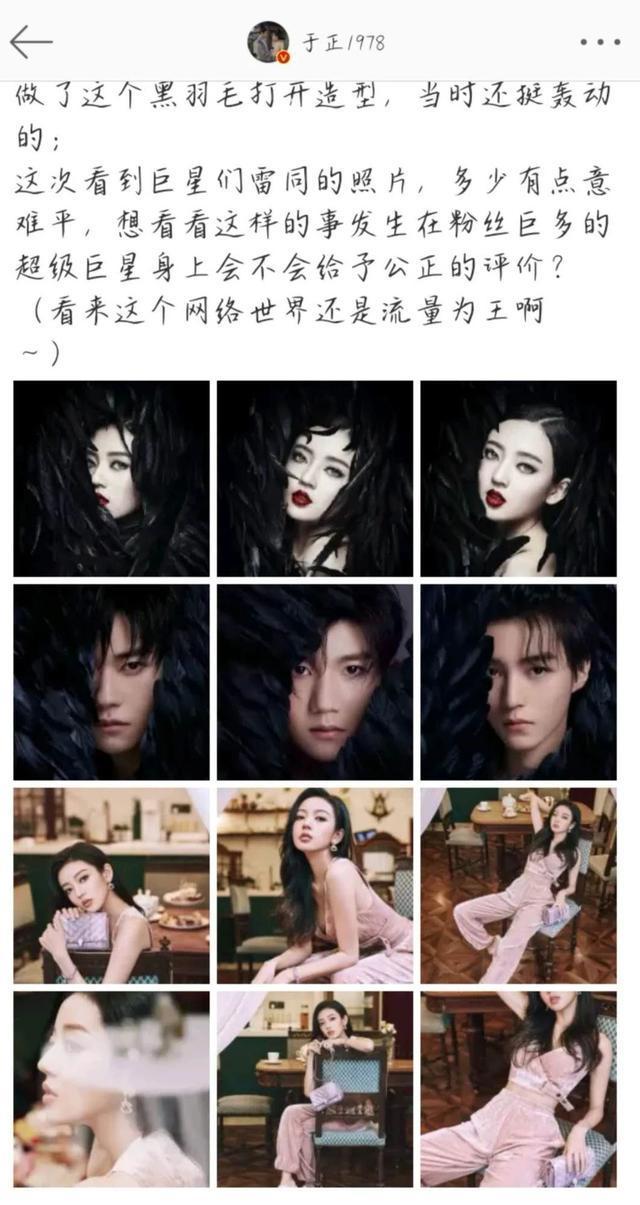Open photo of woman in pink suit on chair
Screen dimensions: 640x1205
click(x=518, y=886)
